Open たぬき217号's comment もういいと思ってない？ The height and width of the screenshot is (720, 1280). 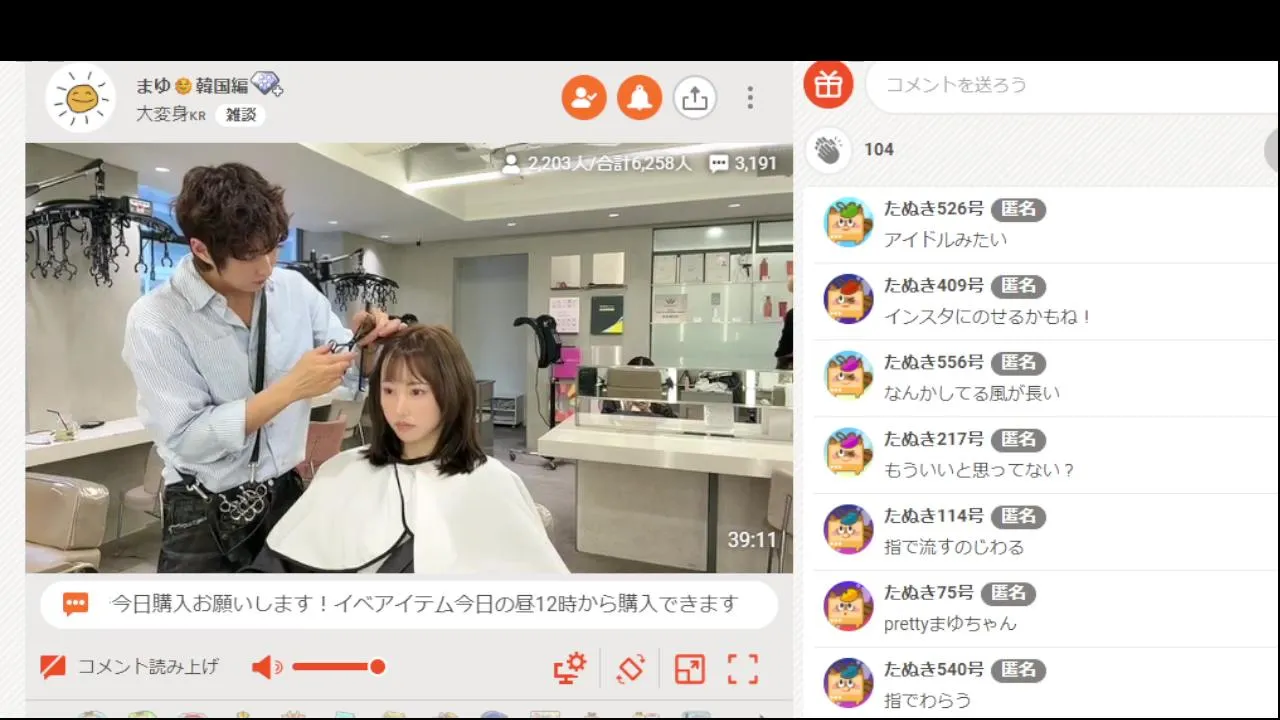978,470
